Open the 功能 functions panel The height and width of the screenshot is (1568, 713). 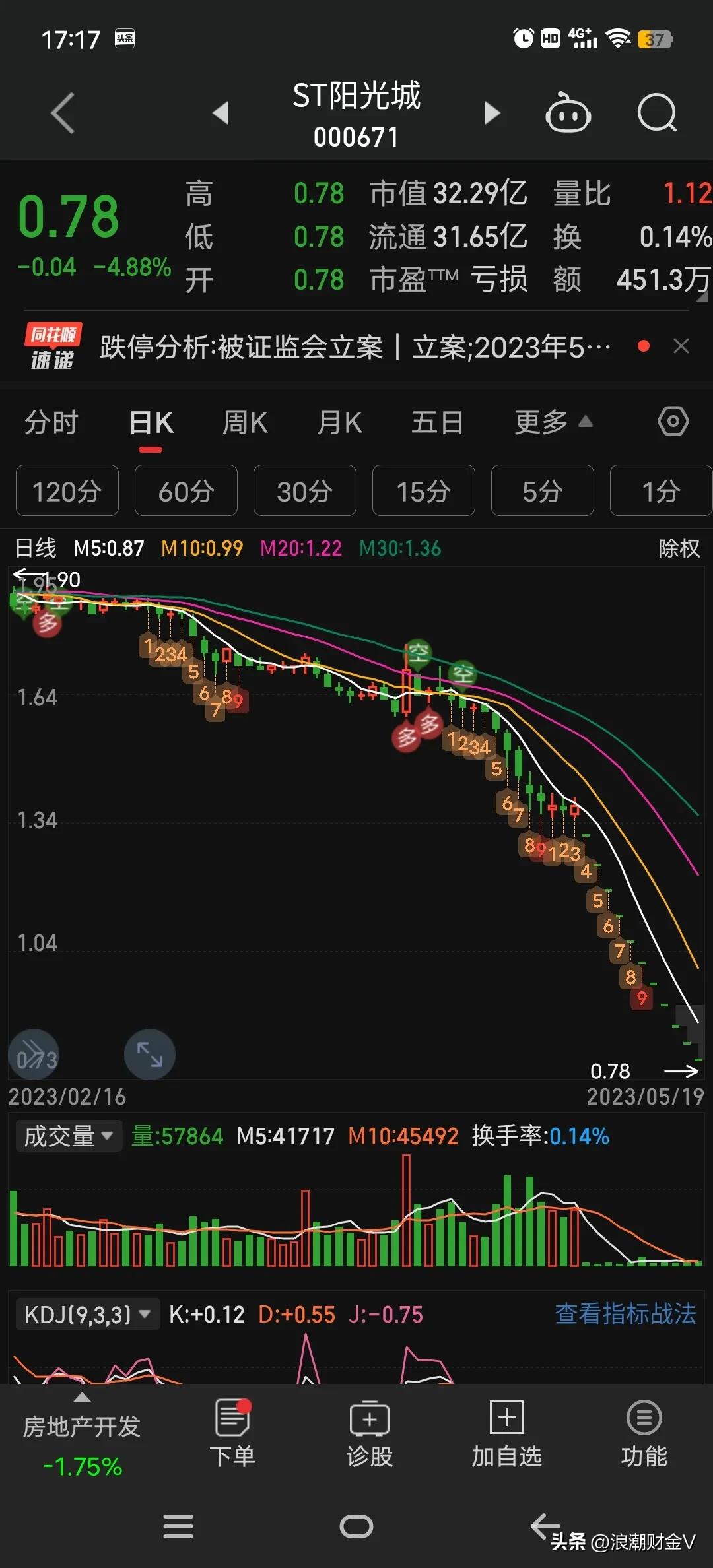tap(642, 1439)
